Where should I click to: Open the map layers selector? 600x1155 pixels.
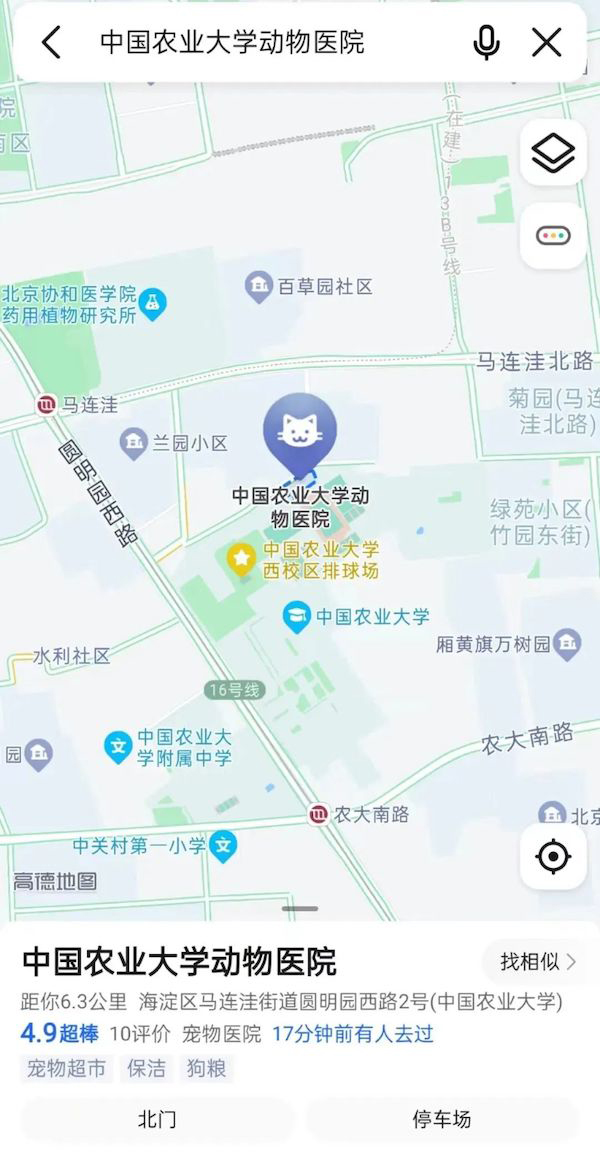tap(554, 153)
